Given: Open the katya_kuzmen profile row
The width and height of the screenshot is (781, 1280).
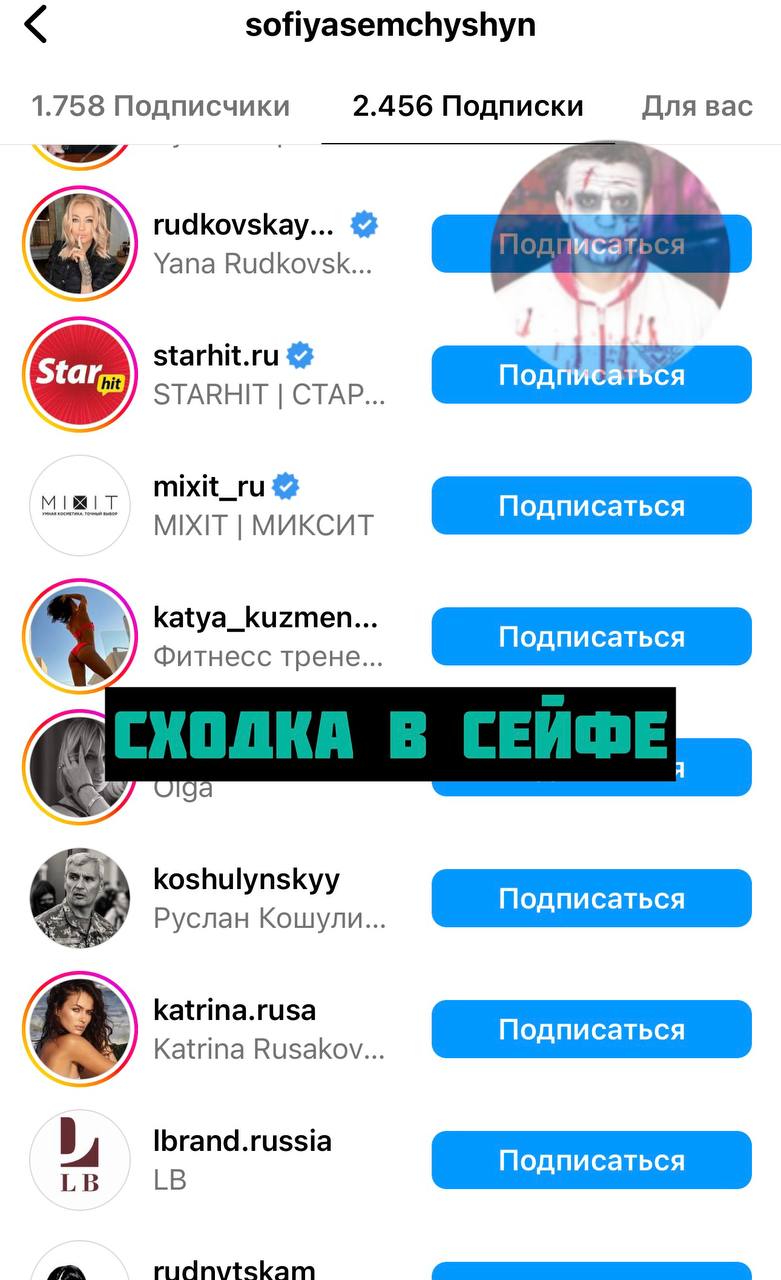Looking at the screenshot, I should point(265,637).
